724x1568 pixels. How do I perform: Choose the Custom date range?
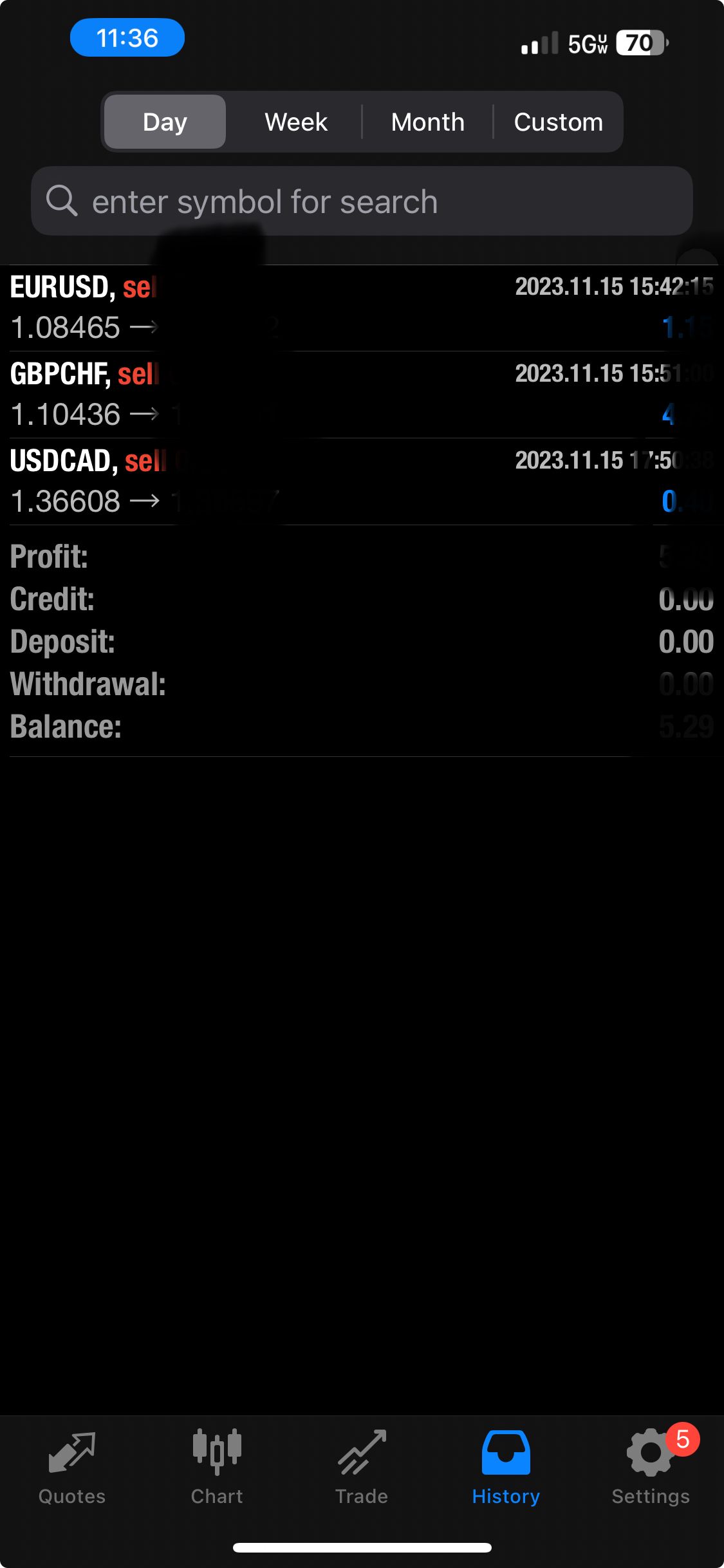pyautogui.click(x=558, y=122)
